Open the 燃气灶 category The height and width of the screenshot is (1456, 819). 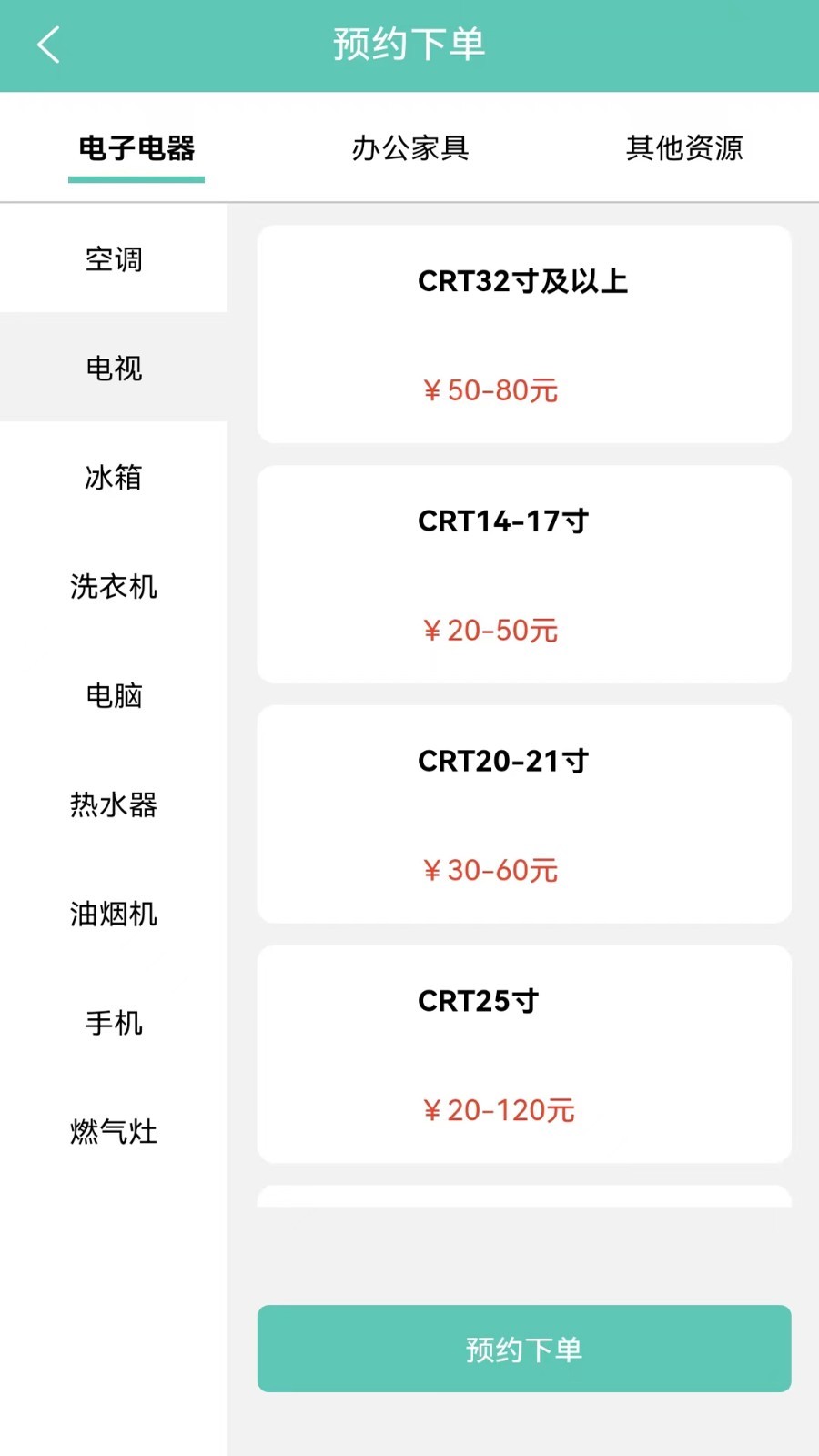tap(114, 1132)
